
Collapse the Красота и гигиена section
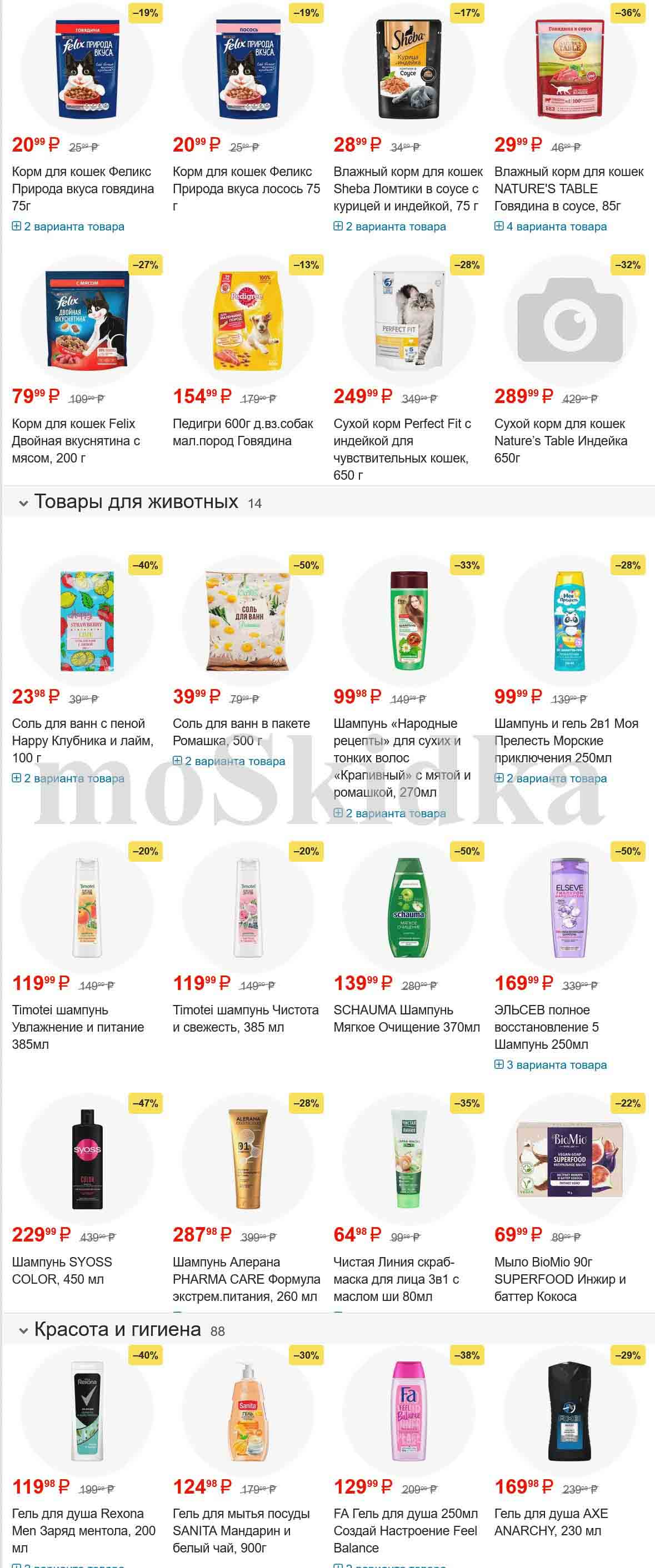pyautogui.click(x=24, y=1330)
